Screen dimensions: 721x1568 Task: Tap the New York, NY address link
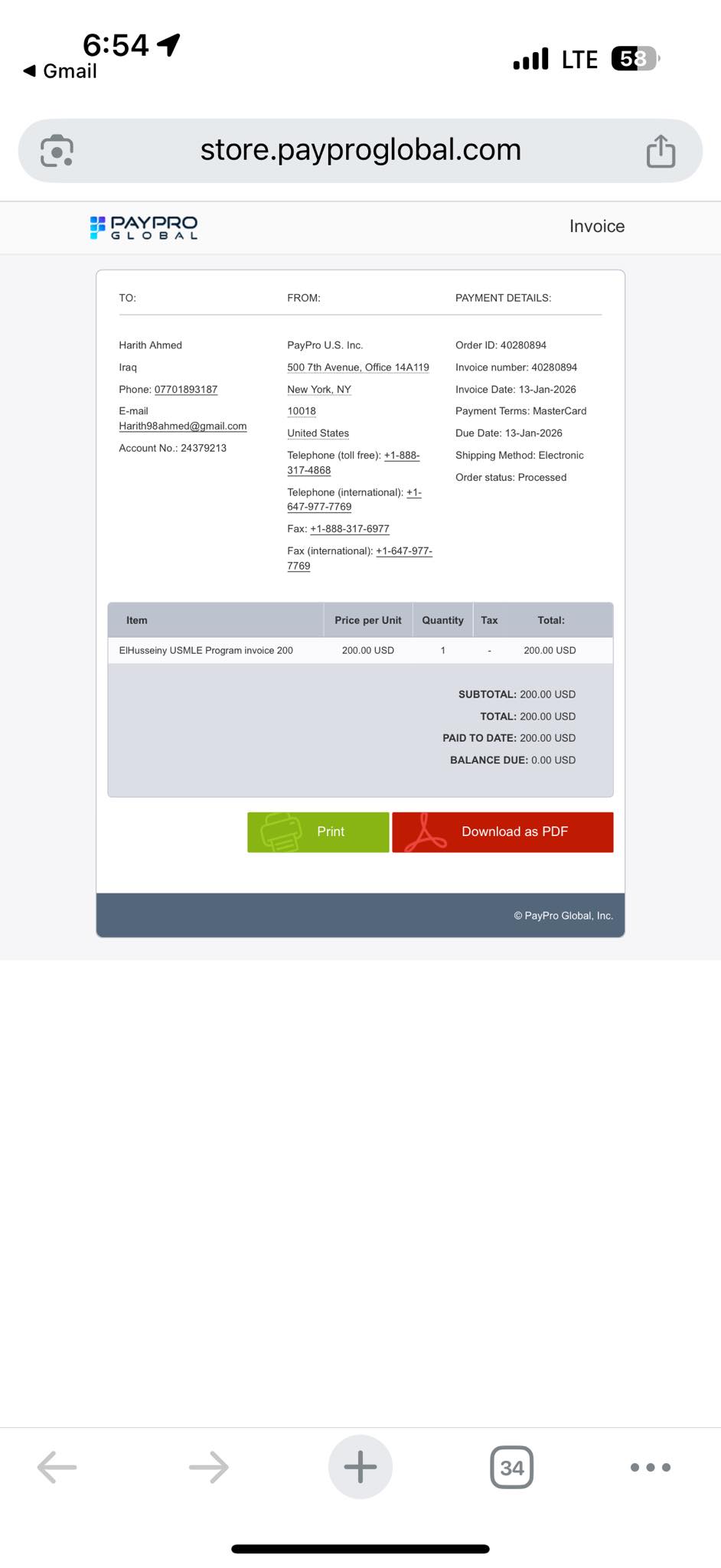(x=318, y=390)
